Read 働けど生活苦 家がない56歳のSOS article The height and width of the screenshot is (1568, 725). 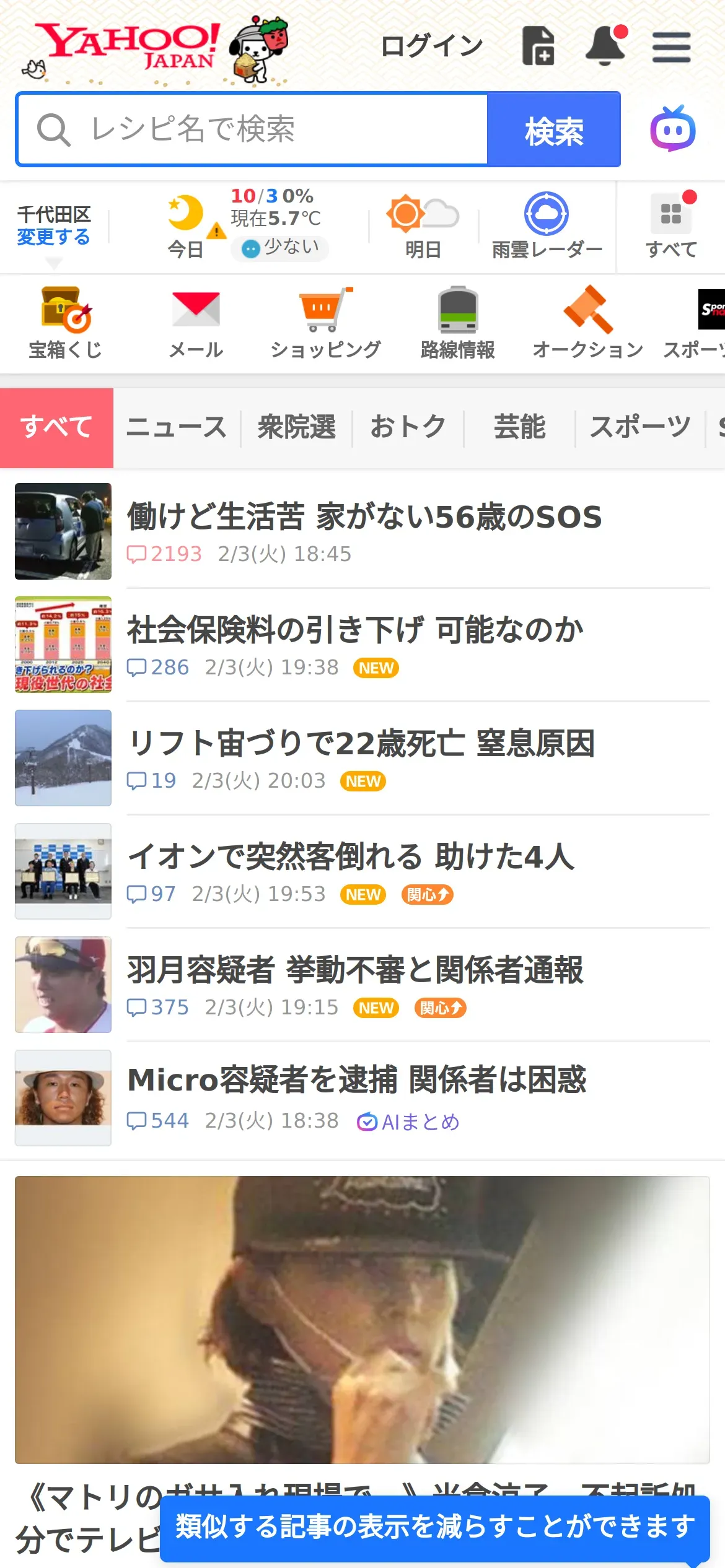364,517
